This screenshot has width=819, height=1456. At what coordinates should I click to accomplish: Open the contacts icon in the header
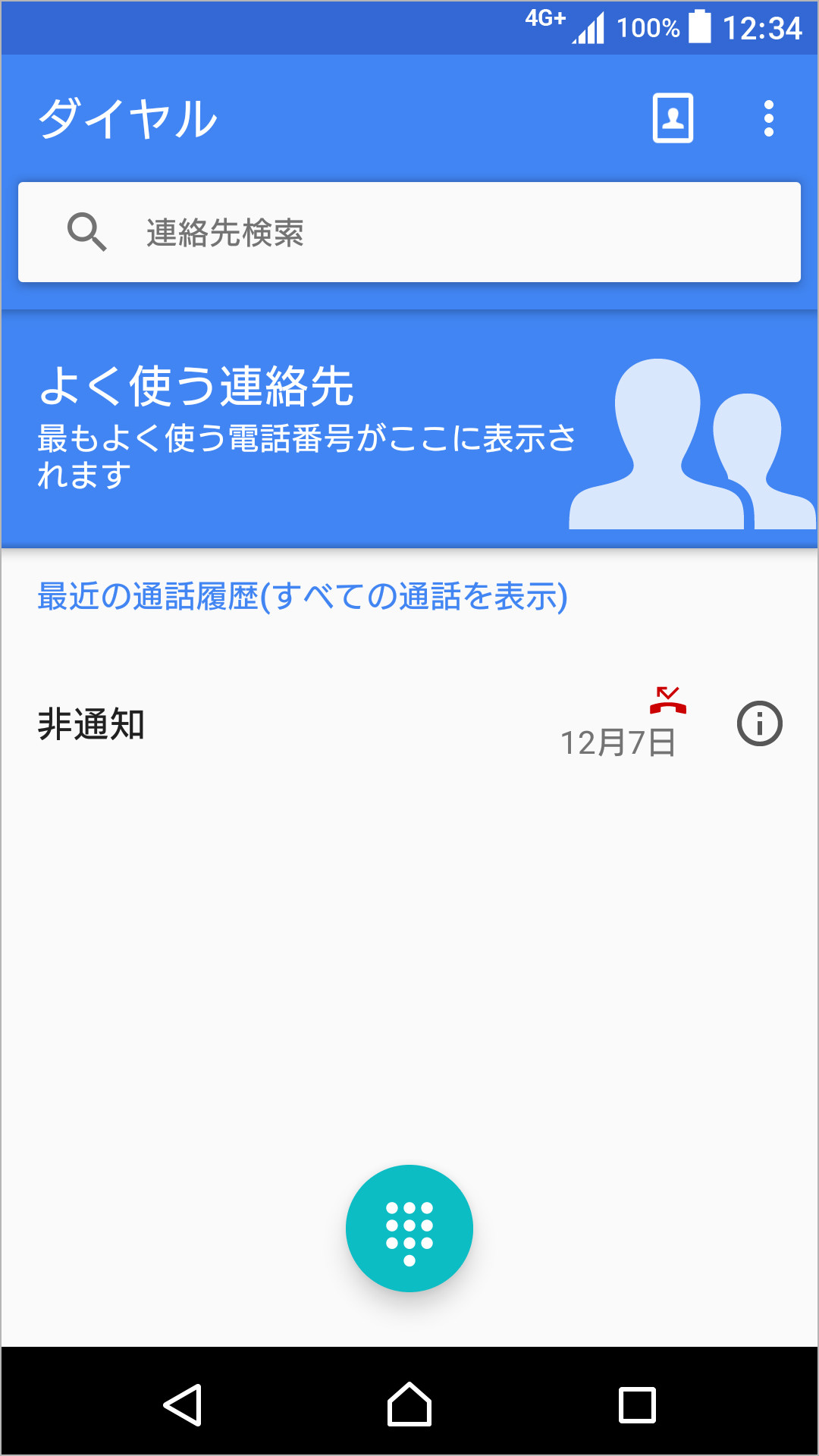672,119
